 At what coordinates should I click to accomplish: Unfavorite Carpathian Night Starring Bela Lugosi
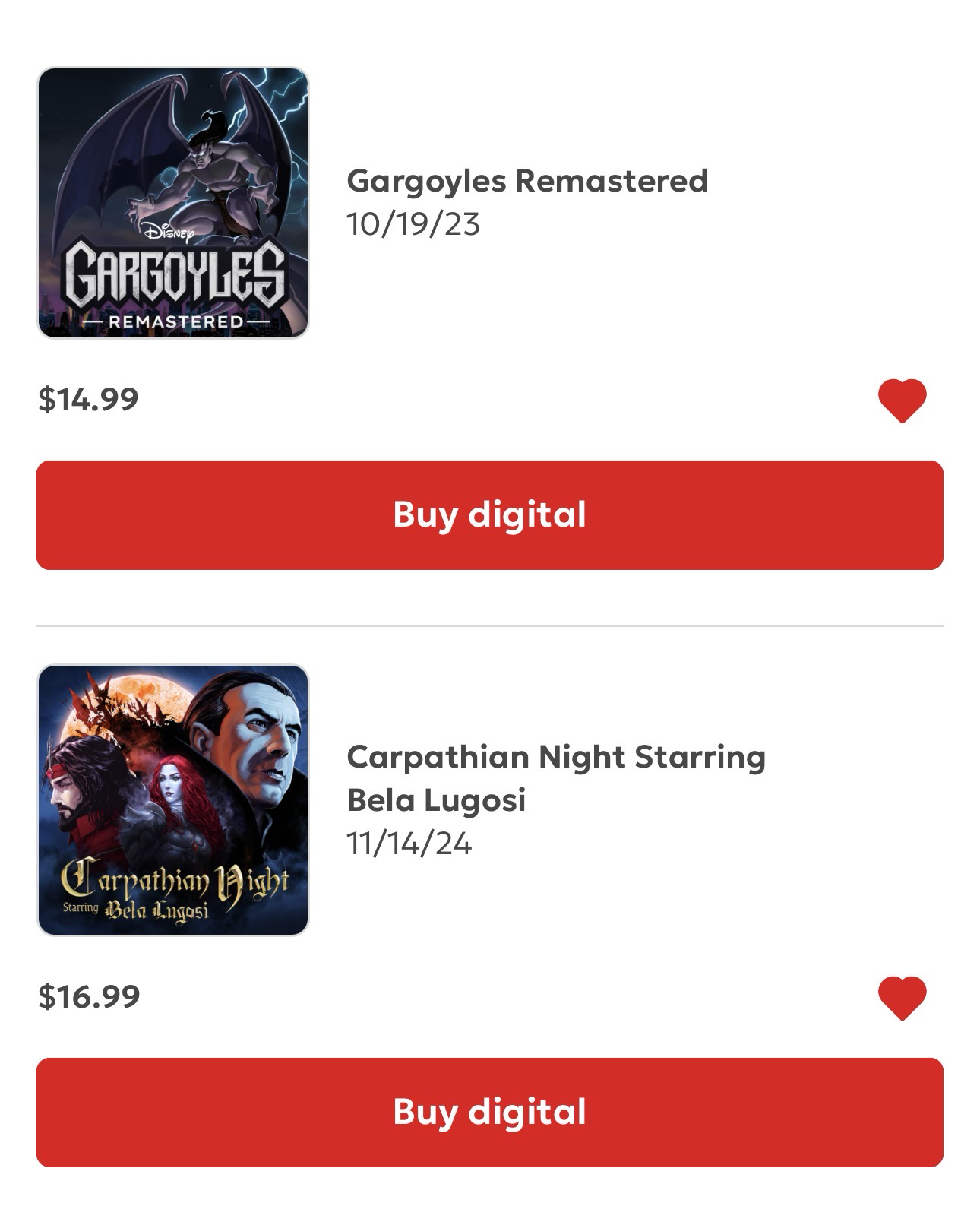coord(902,997)
